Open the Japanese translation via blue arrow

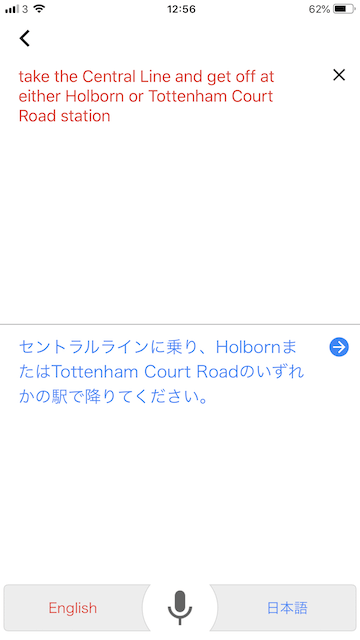click(x=339, y=347)
